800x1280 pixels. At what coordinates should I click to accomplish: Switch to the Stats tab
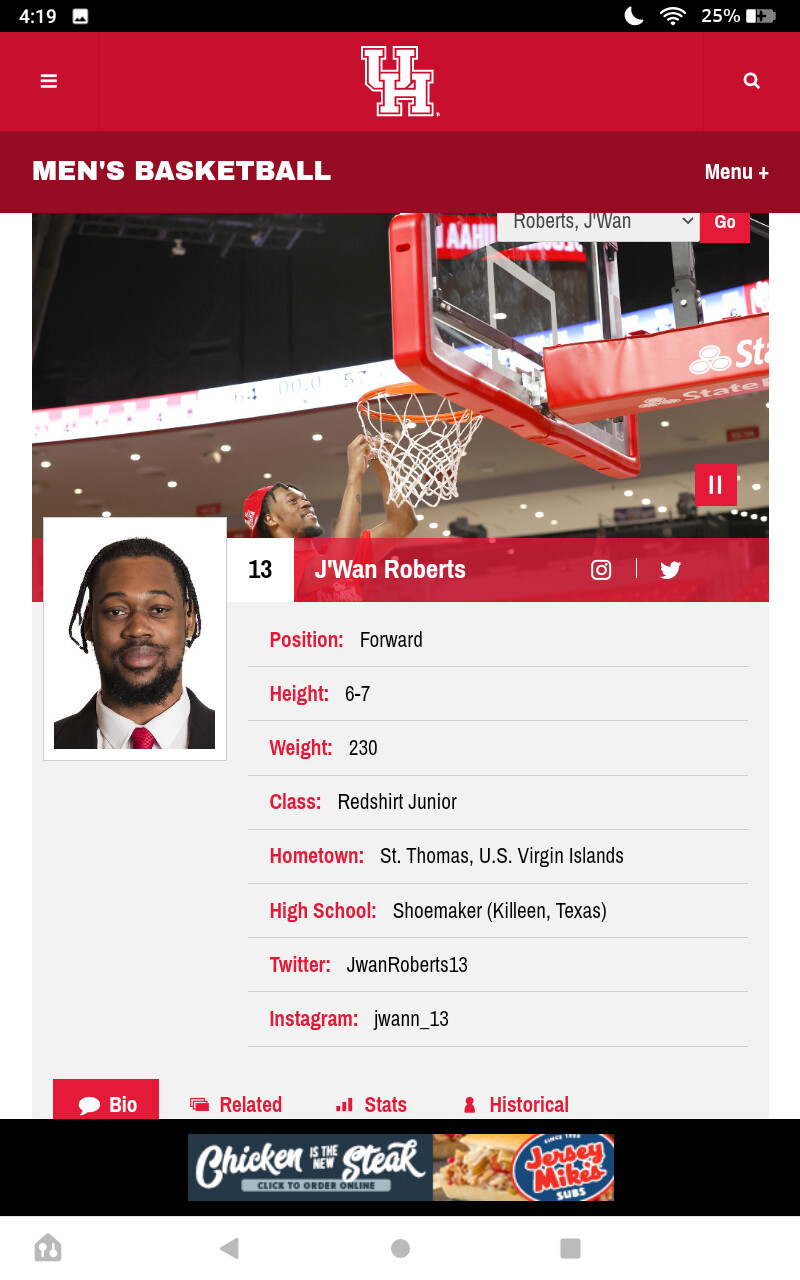click(x=371, y=1104)
